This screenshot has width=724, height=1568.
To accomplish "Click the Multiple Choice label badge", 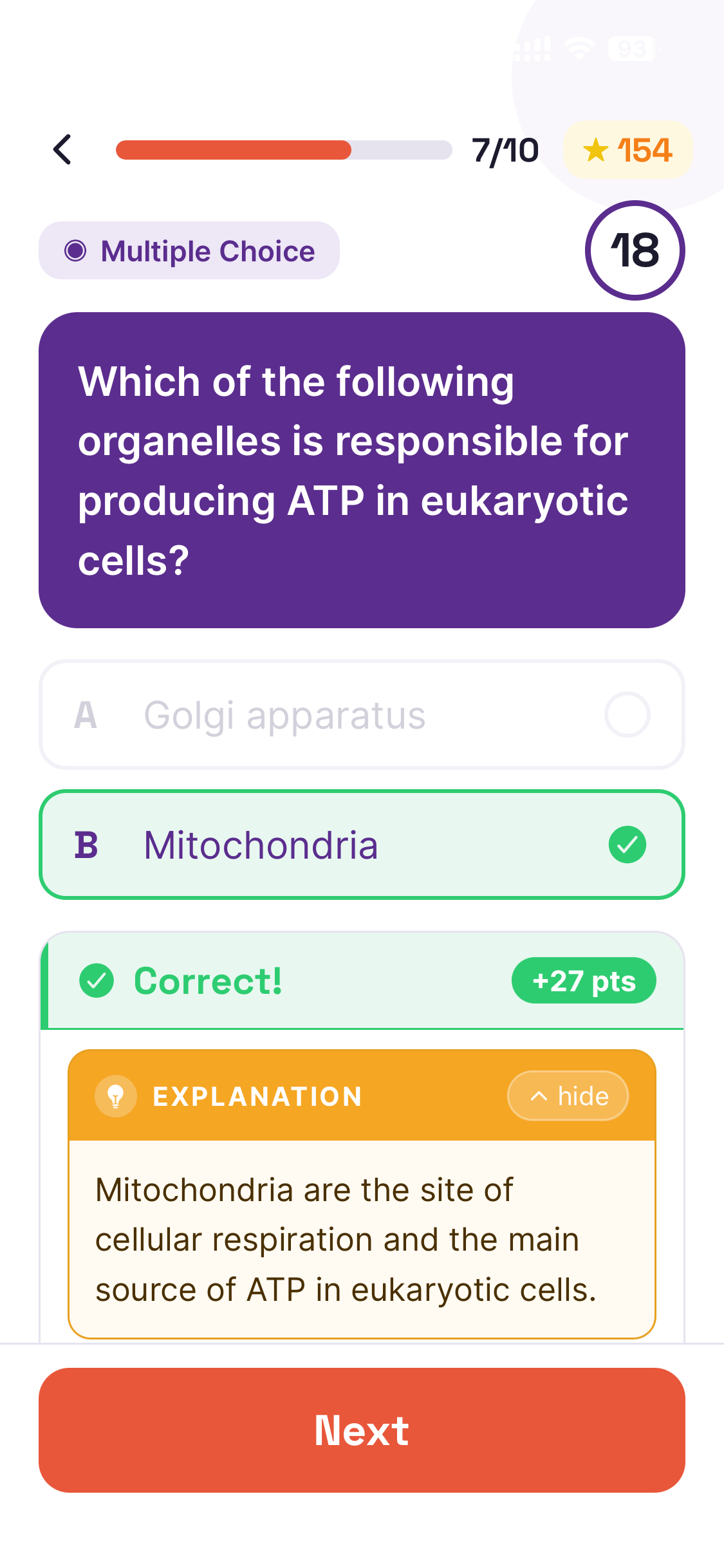I will [x=189, y=250].
